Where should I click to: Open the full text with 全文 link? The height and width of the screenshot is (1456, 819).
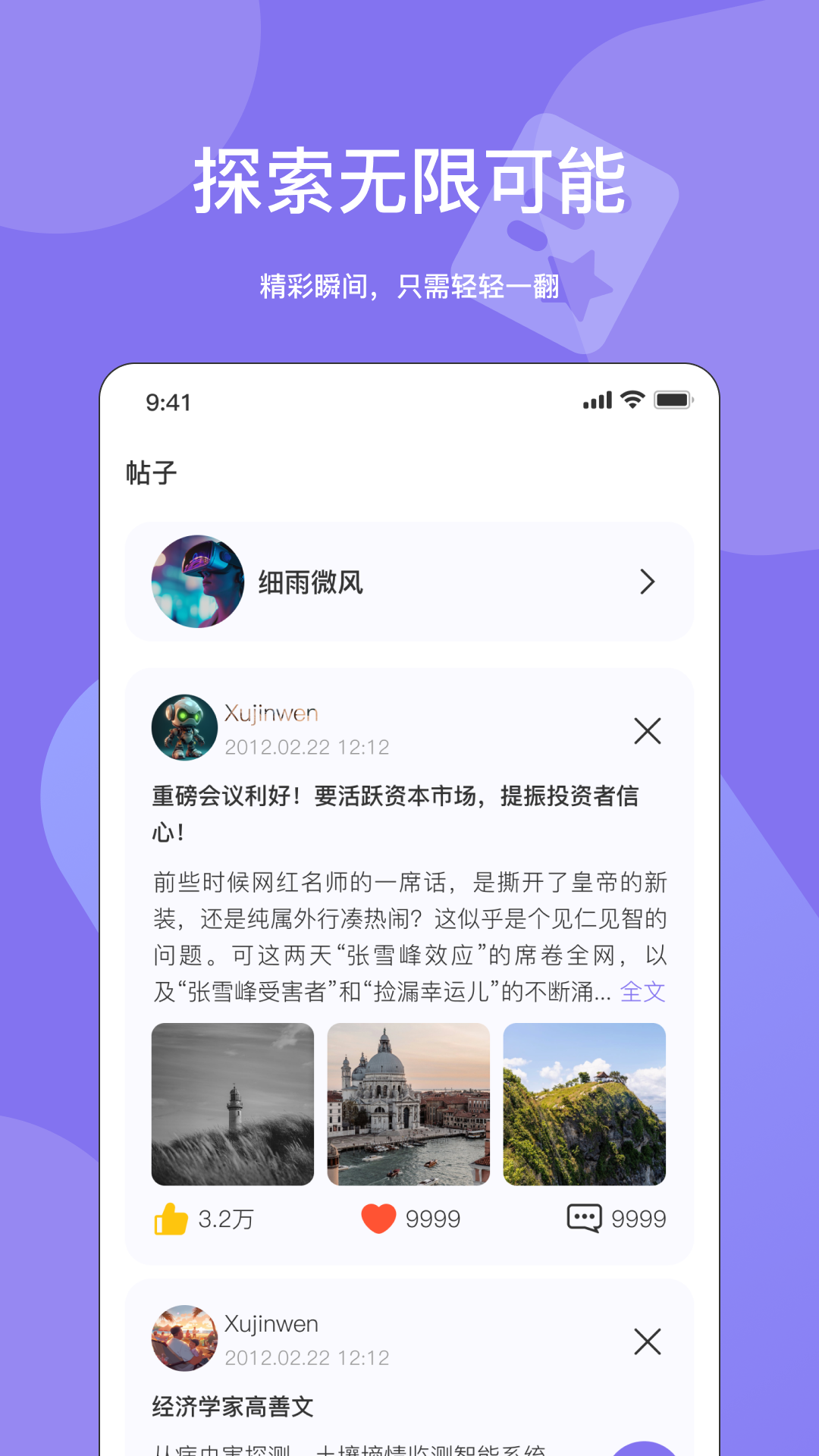coord(643,991)
